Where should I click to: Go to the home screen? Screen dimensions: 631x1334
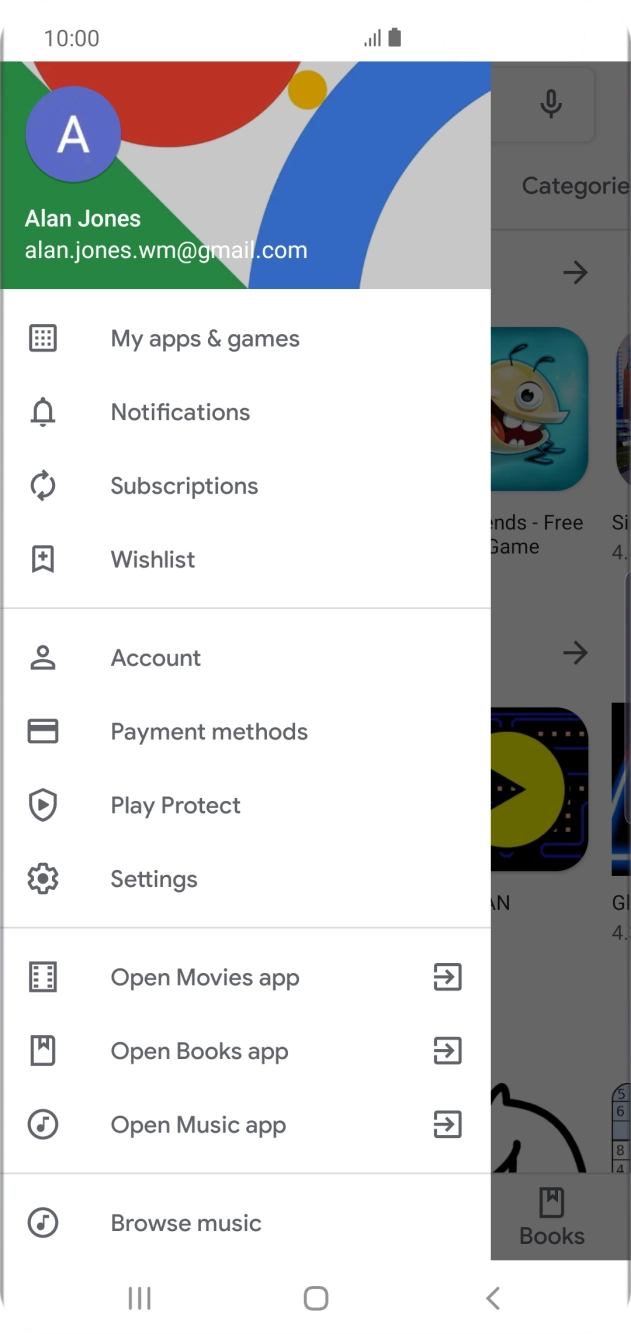(x=315, y=1298)
